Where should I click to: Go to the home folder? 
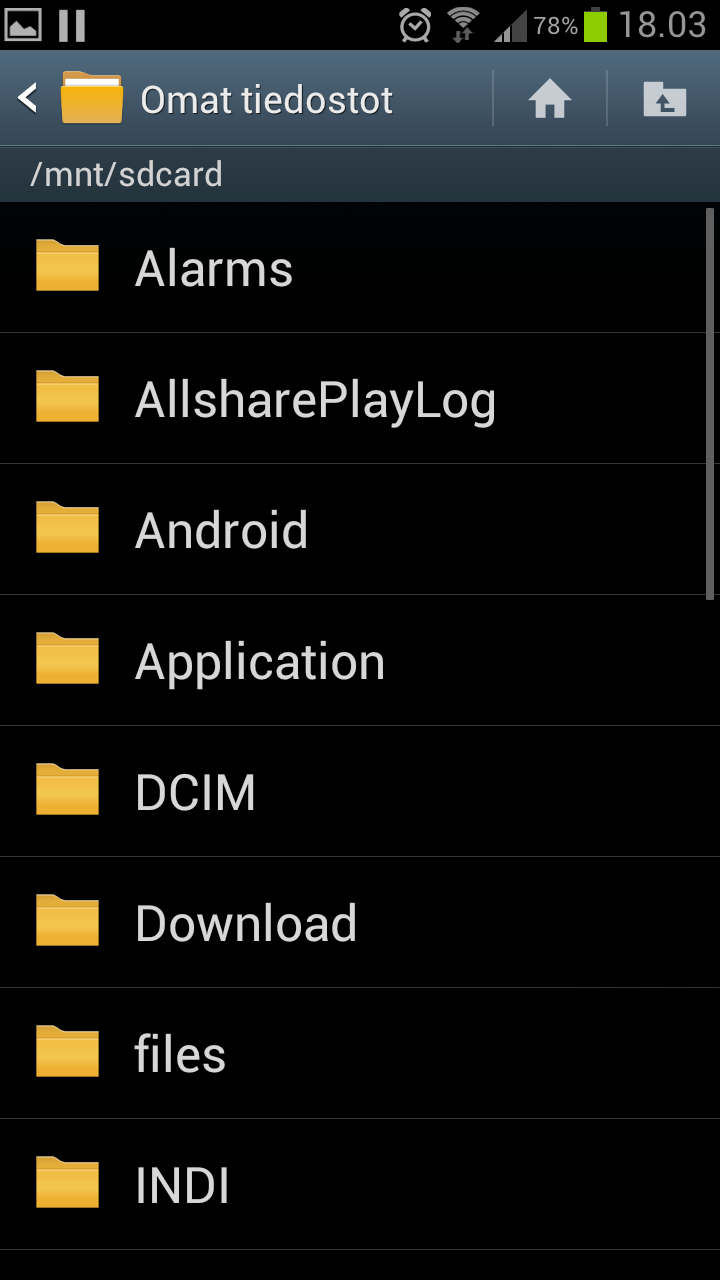click(550, 99)
